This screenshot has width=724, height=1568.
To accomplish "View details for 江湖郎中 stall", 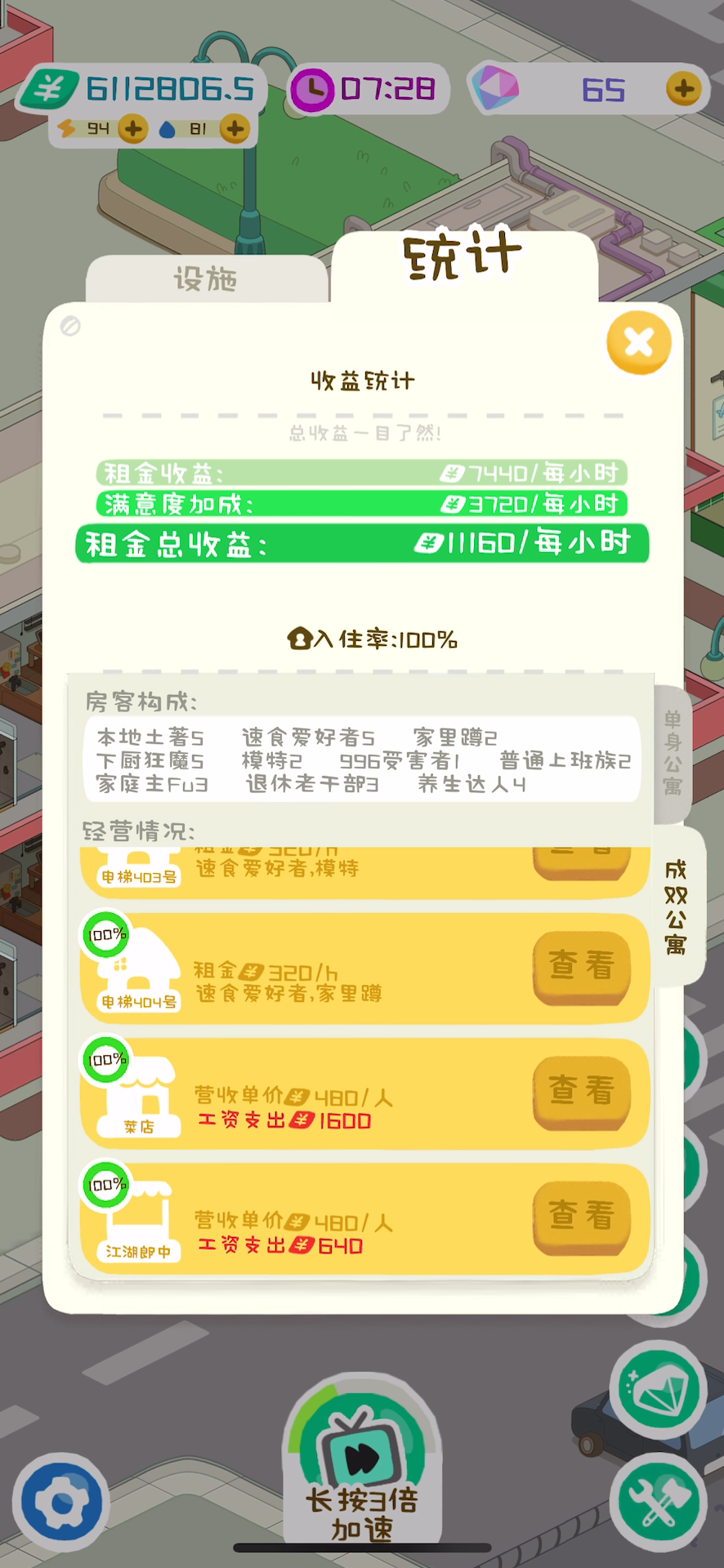I will pos(582,1217).
